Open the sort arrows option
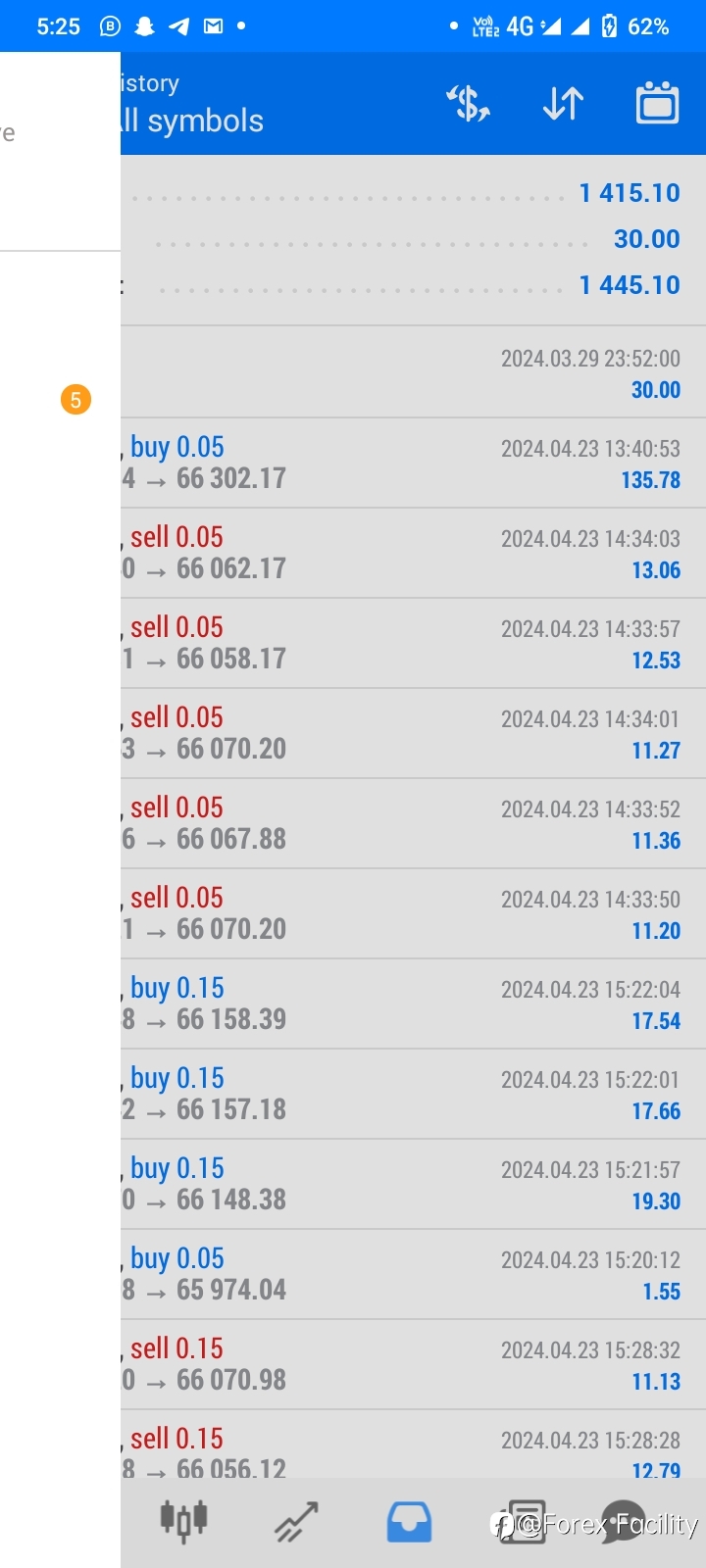The image size is (706, 1568). pyautogui.click(x=563, y=103)
